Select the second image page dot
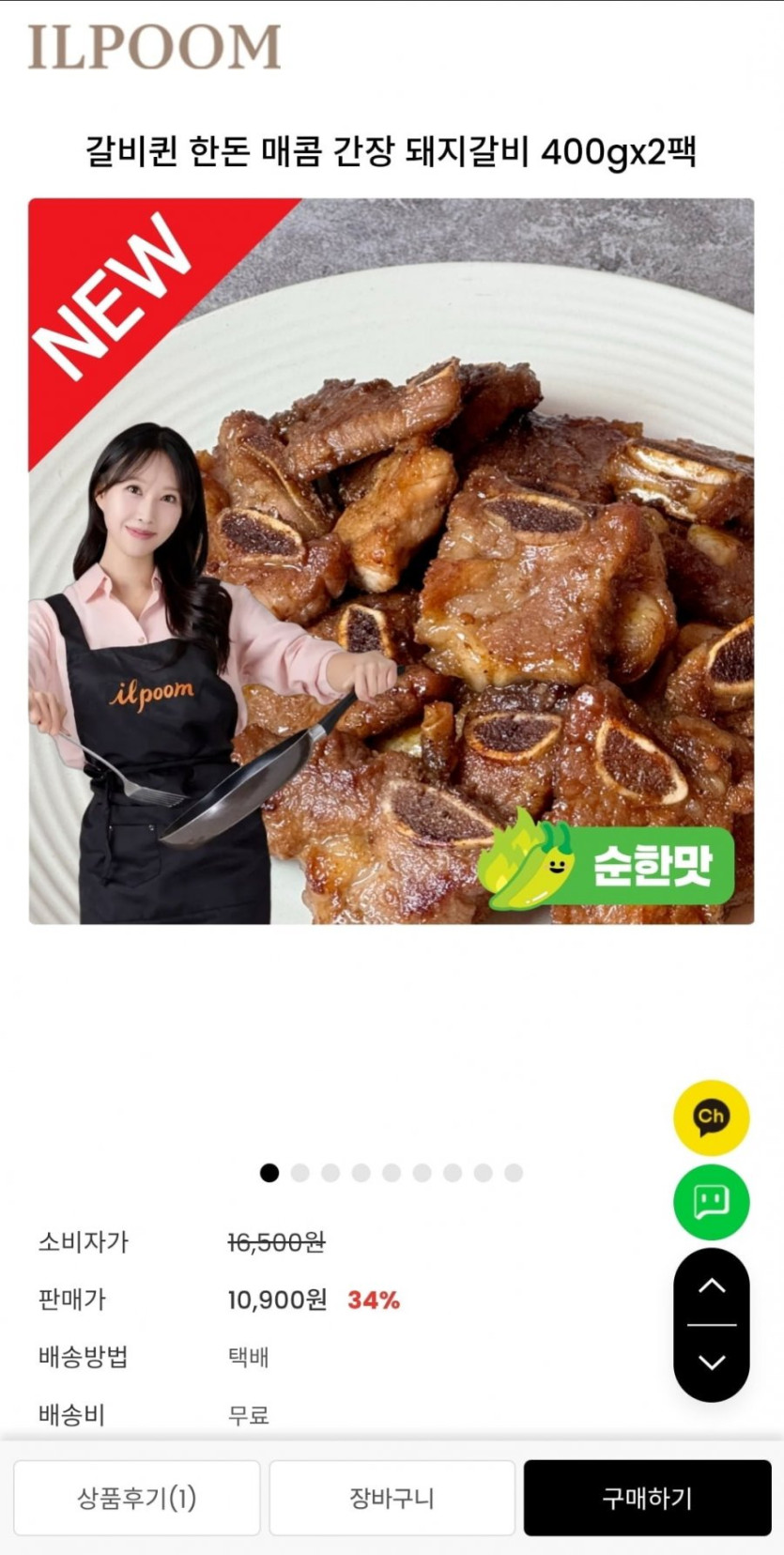 coord(300,1173)
